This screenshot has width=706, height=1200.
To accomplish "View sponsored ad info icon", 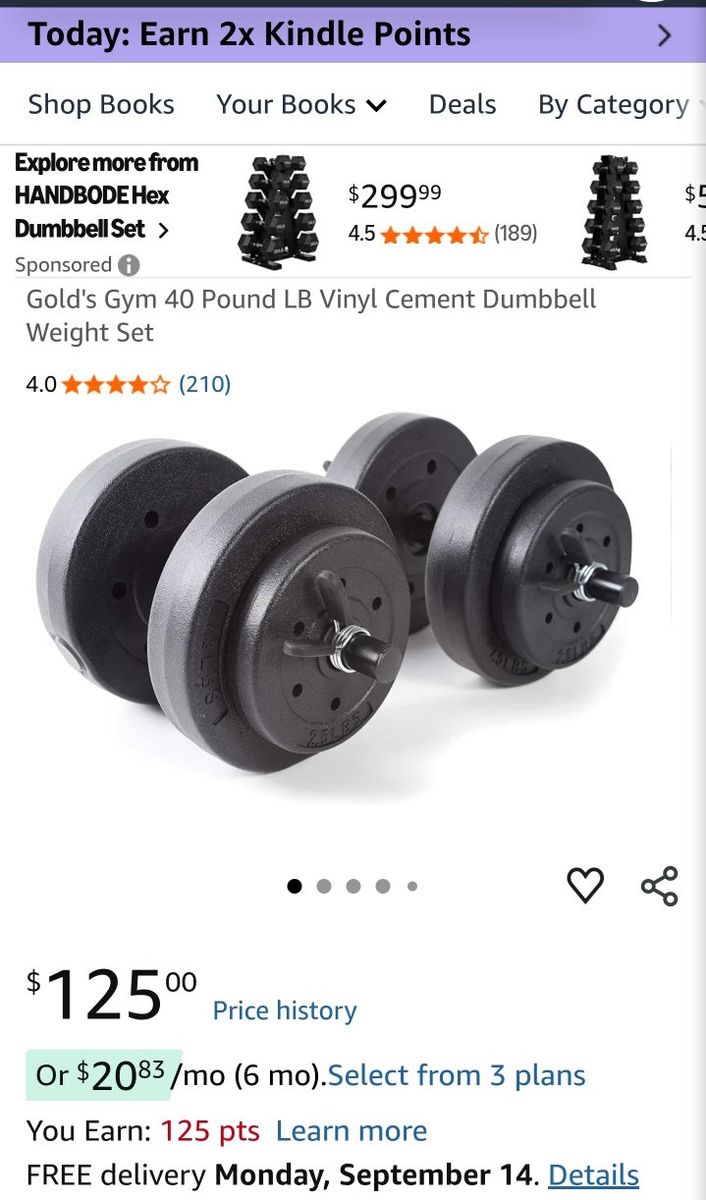I will coord(129,266).
